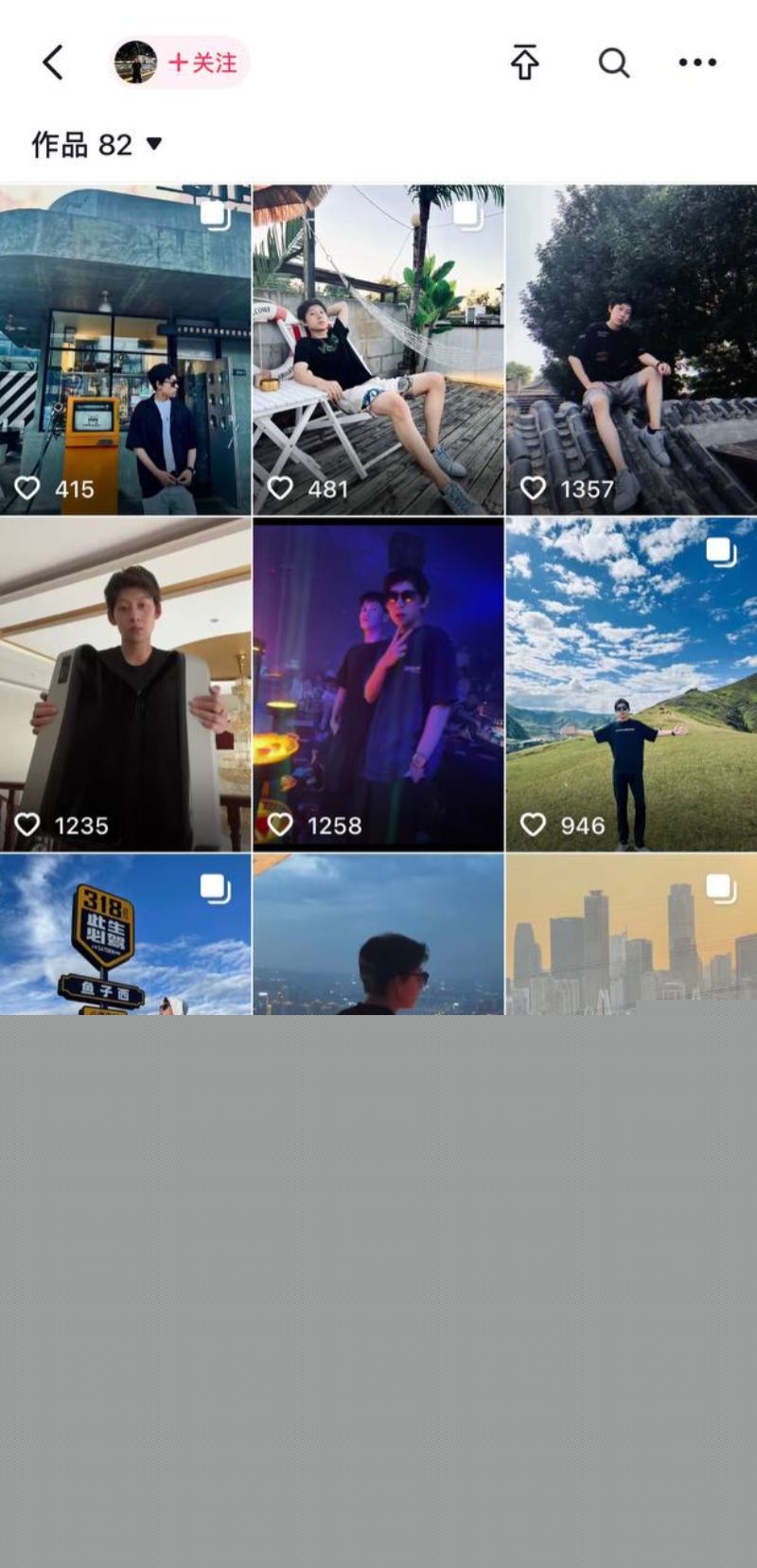
Task: Open the hammock post with 481 likes
Action: pyautogui.click(x=378, y=350)
